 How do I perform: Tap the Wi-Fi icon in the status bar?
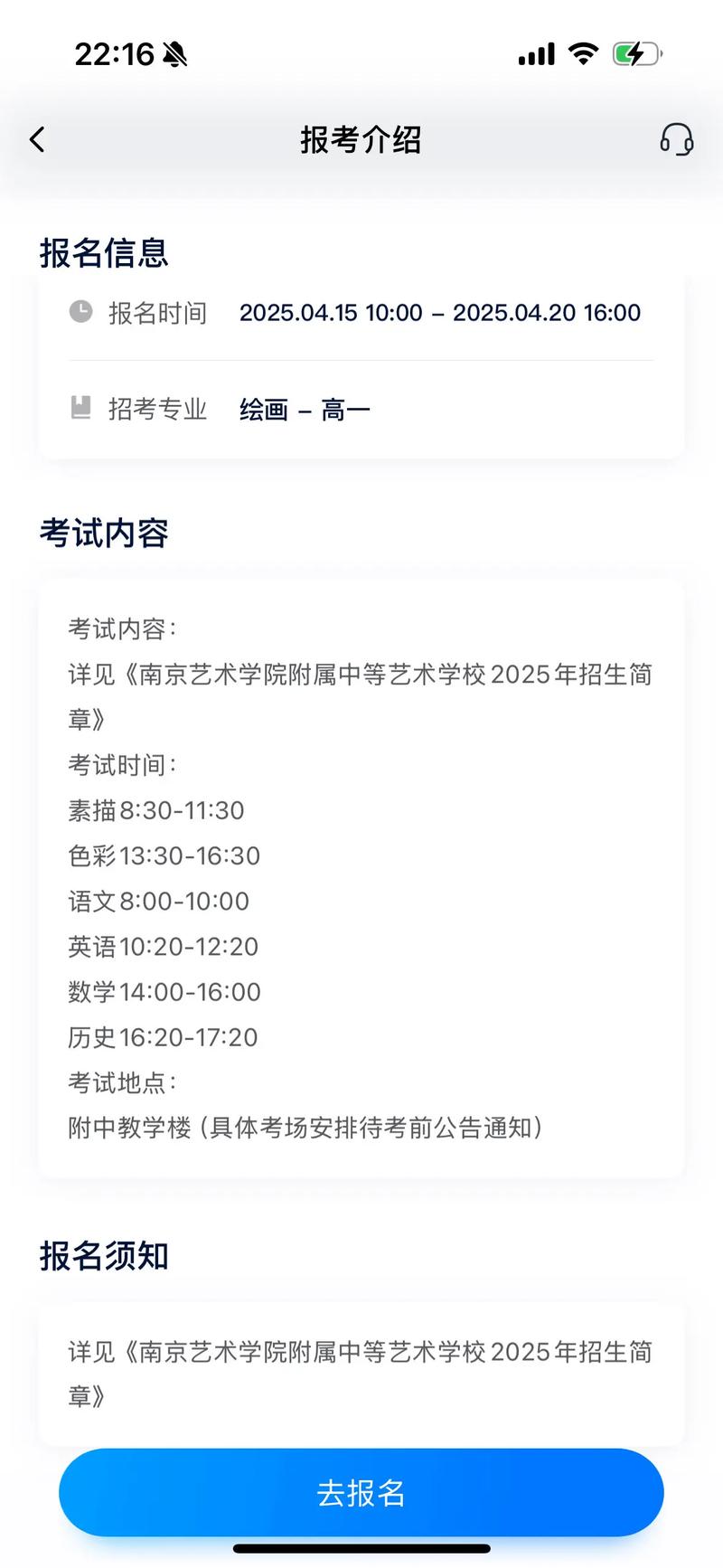[583, 53]
